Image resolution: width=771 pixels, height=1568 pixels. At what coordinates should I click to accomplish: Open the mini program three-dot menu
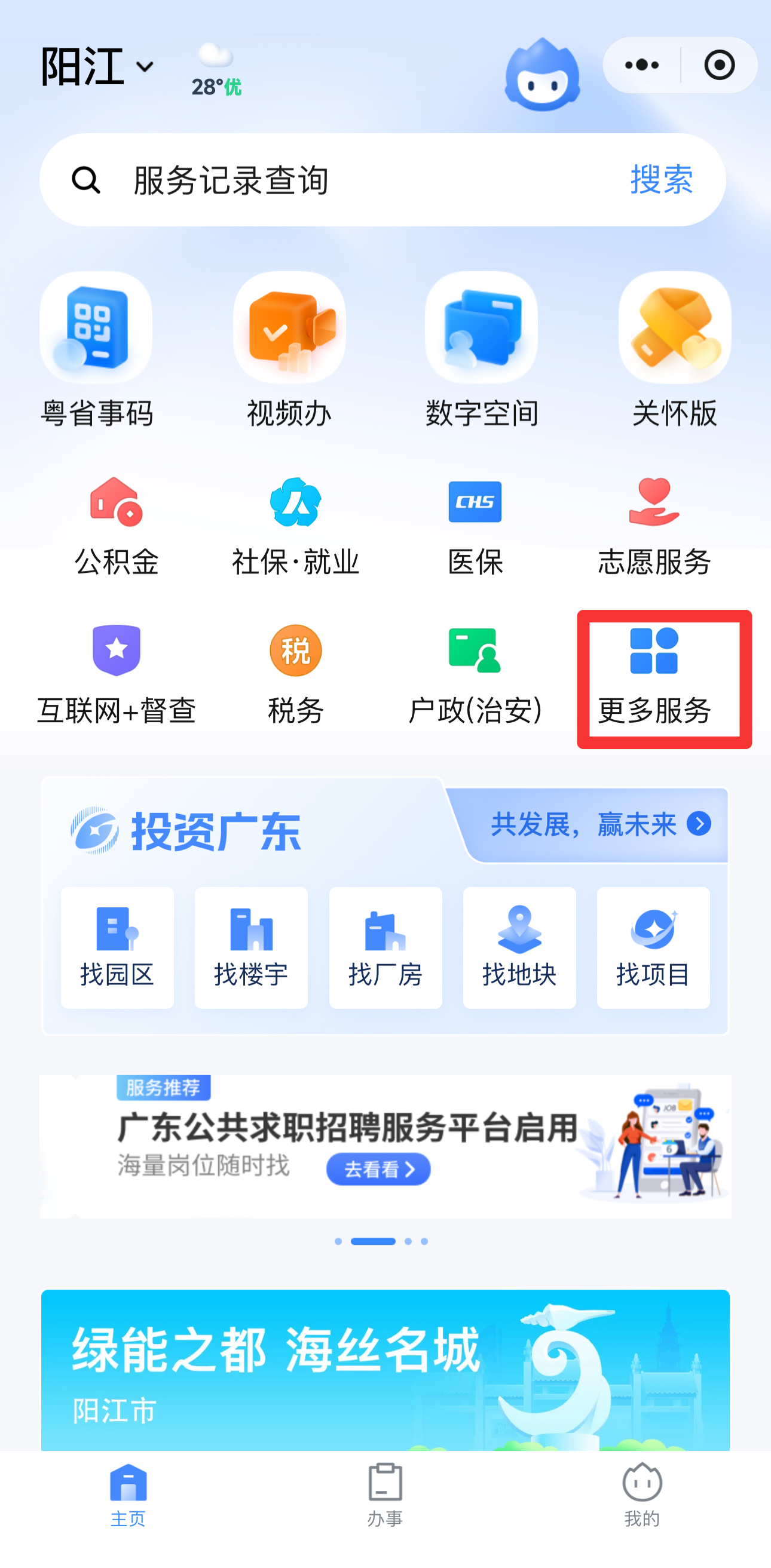pos(642,65)
